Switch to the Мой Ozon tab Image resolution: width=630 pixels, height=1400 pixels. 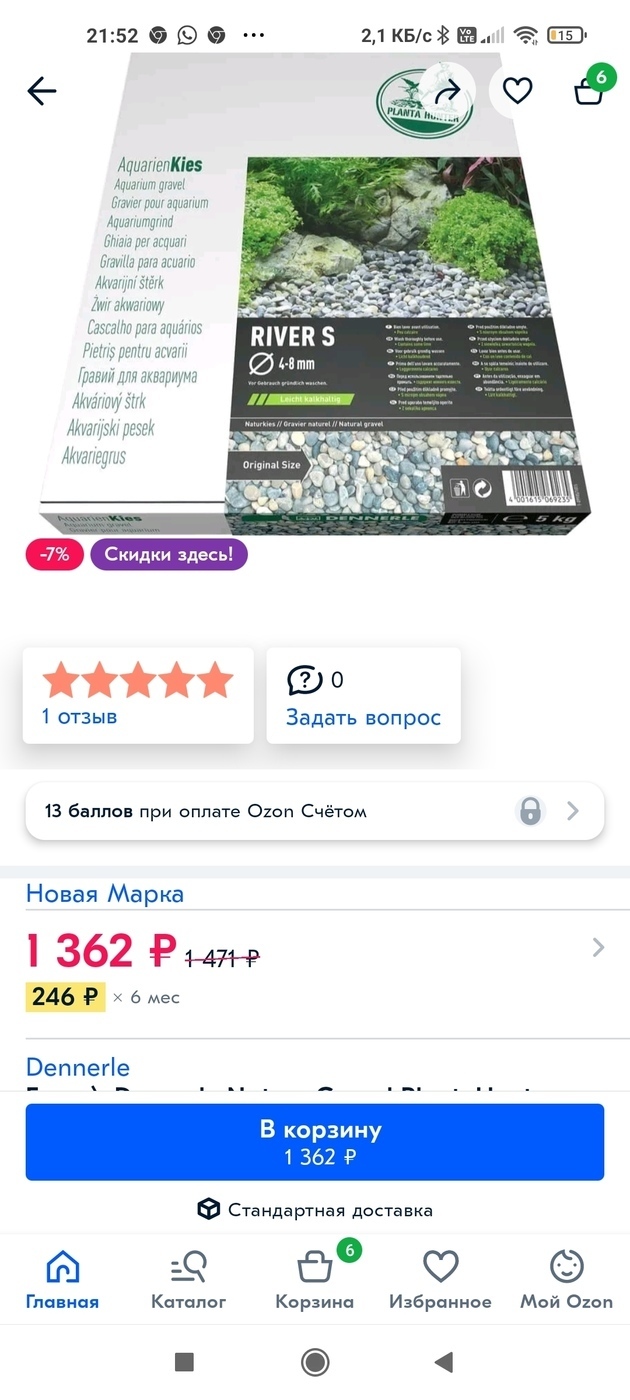point(567,1280)
